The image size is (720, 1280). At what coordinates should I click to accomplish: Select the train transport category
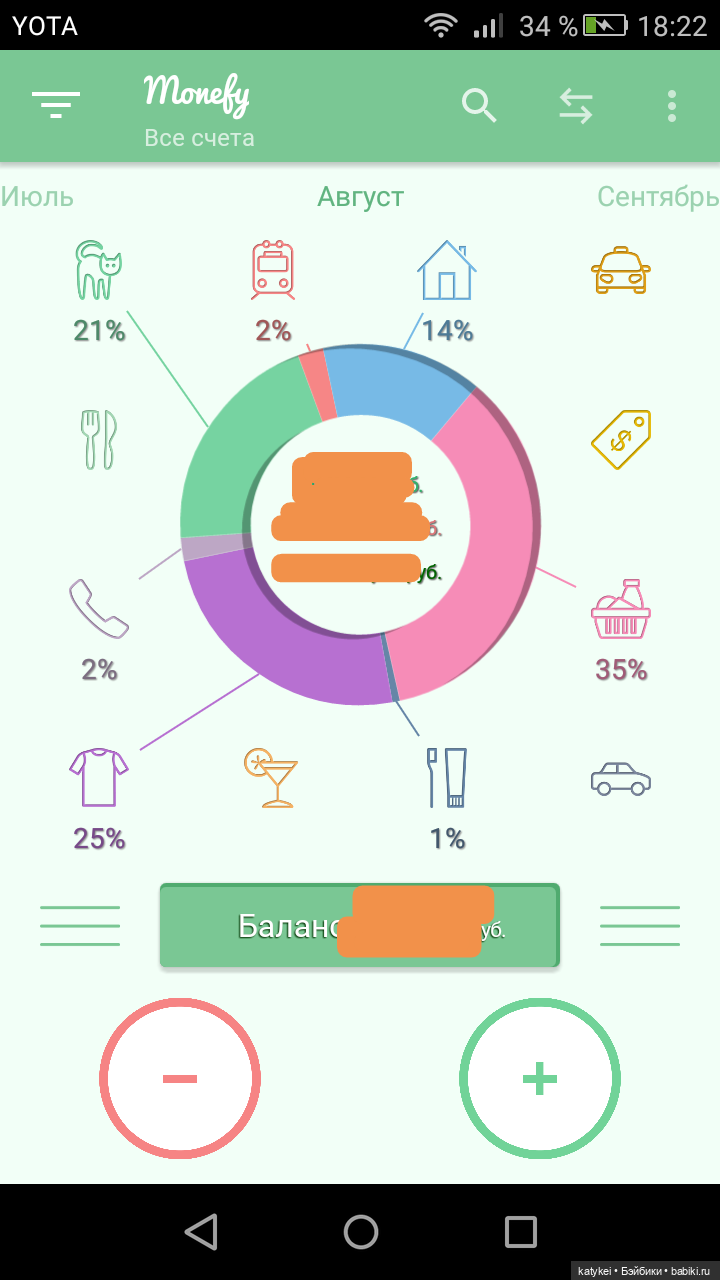coord(273,270)
